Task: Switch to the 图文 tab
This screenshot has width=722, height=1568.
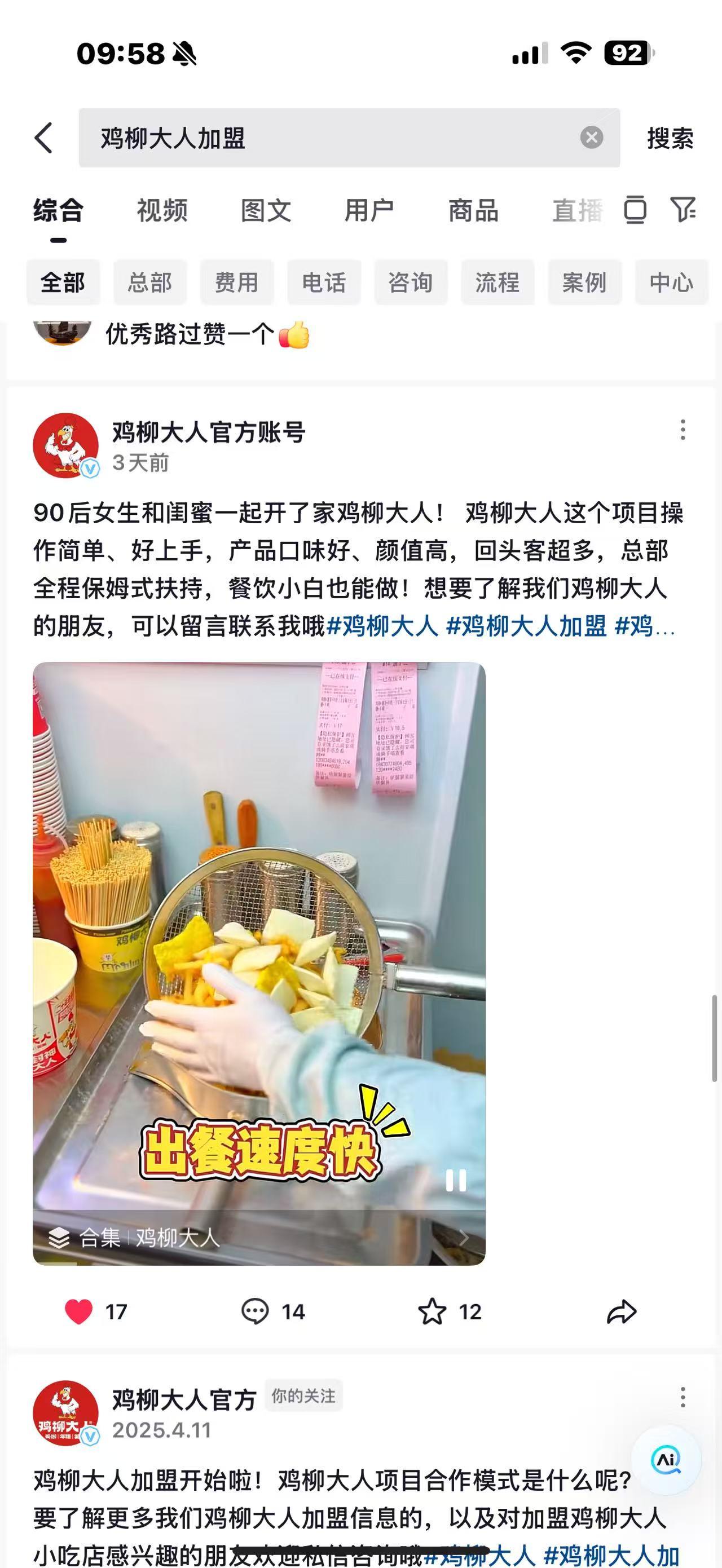Action: coord(266,211)
